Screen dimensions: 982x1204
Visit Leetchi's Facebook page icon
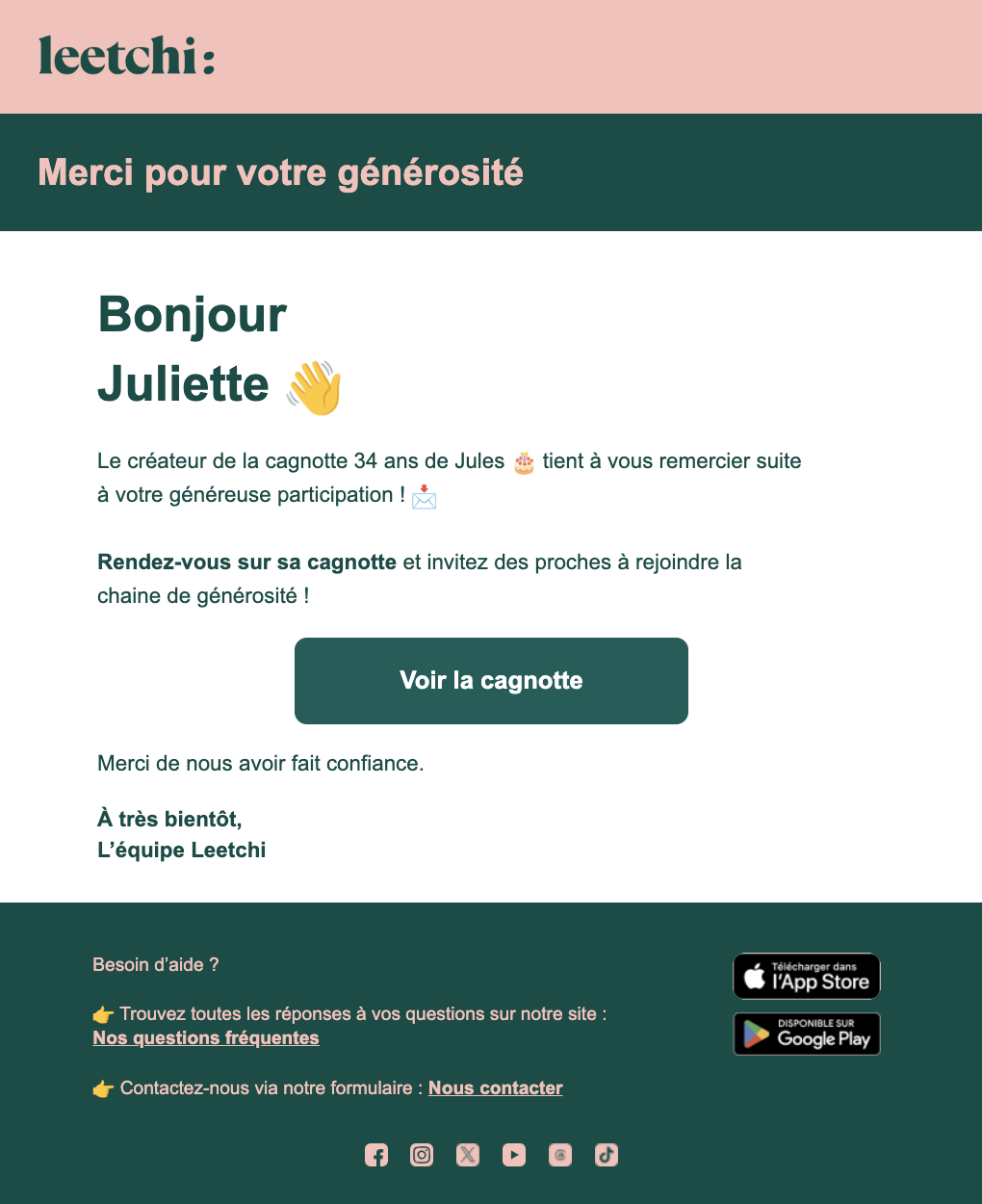[376, 1155]
